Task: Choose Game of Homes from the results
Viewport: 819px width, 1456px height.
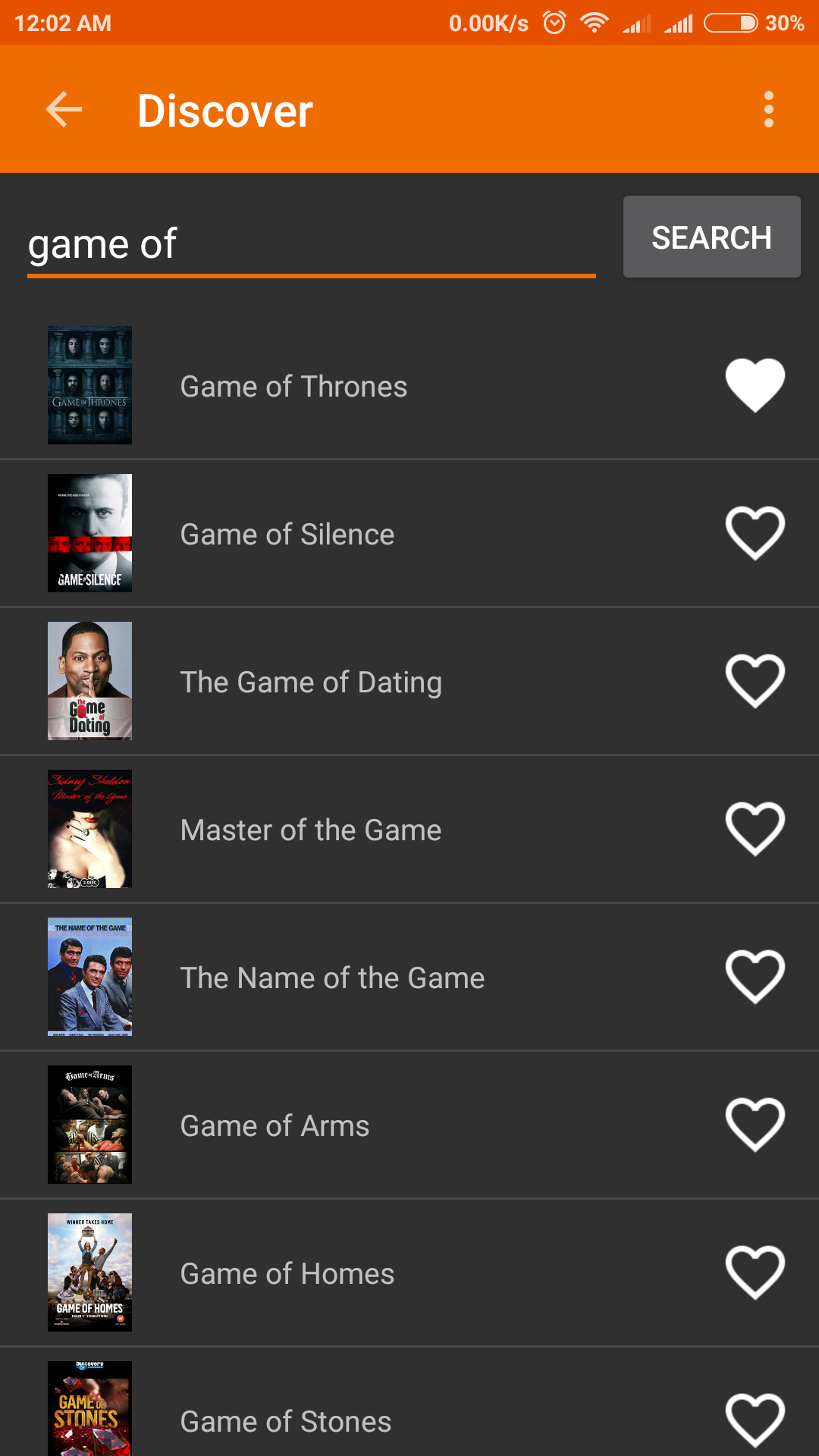Action: pos(287,1274)
